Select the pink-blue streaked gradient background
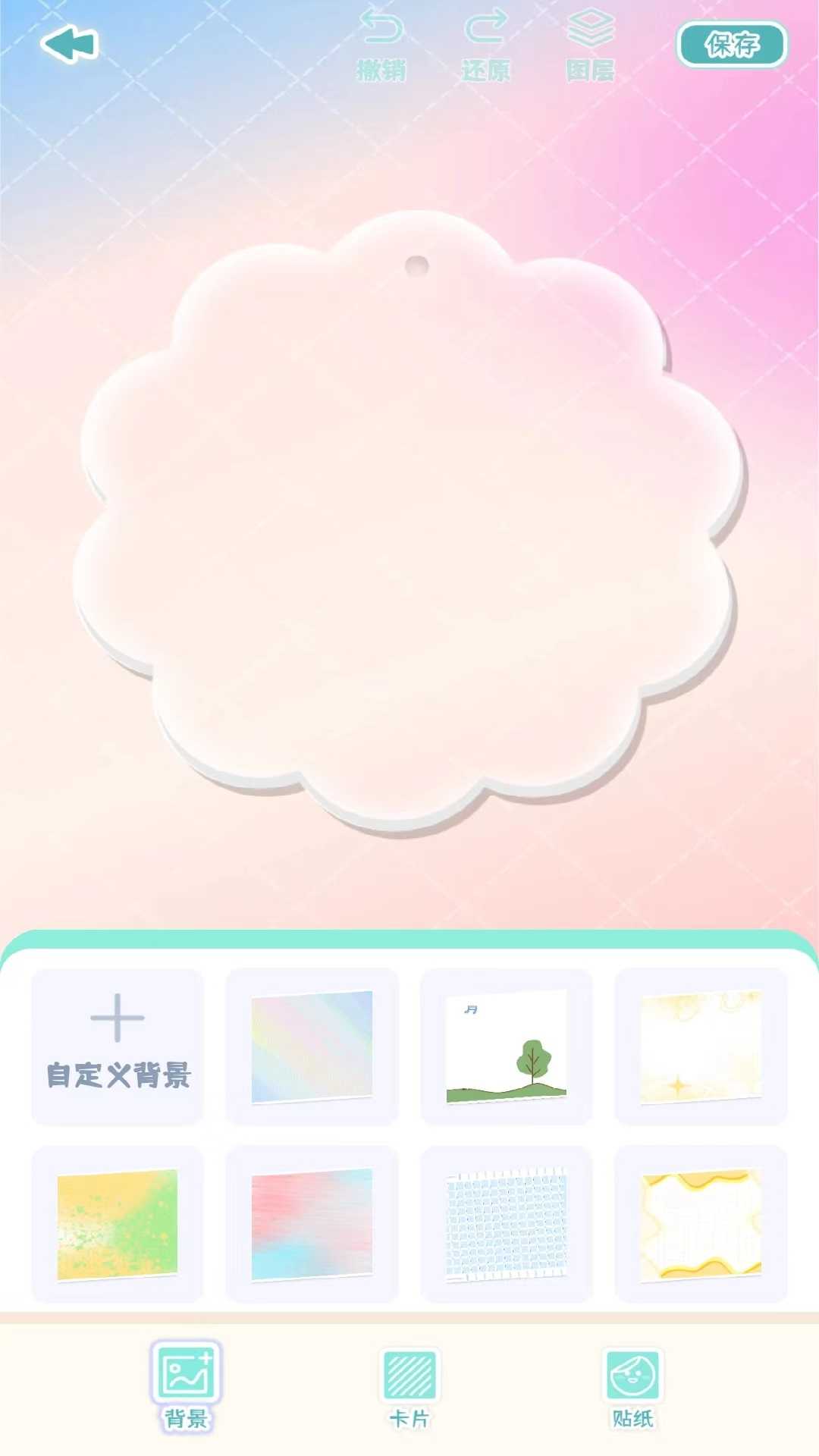The image size is (819, 1456). point(313,1222)
